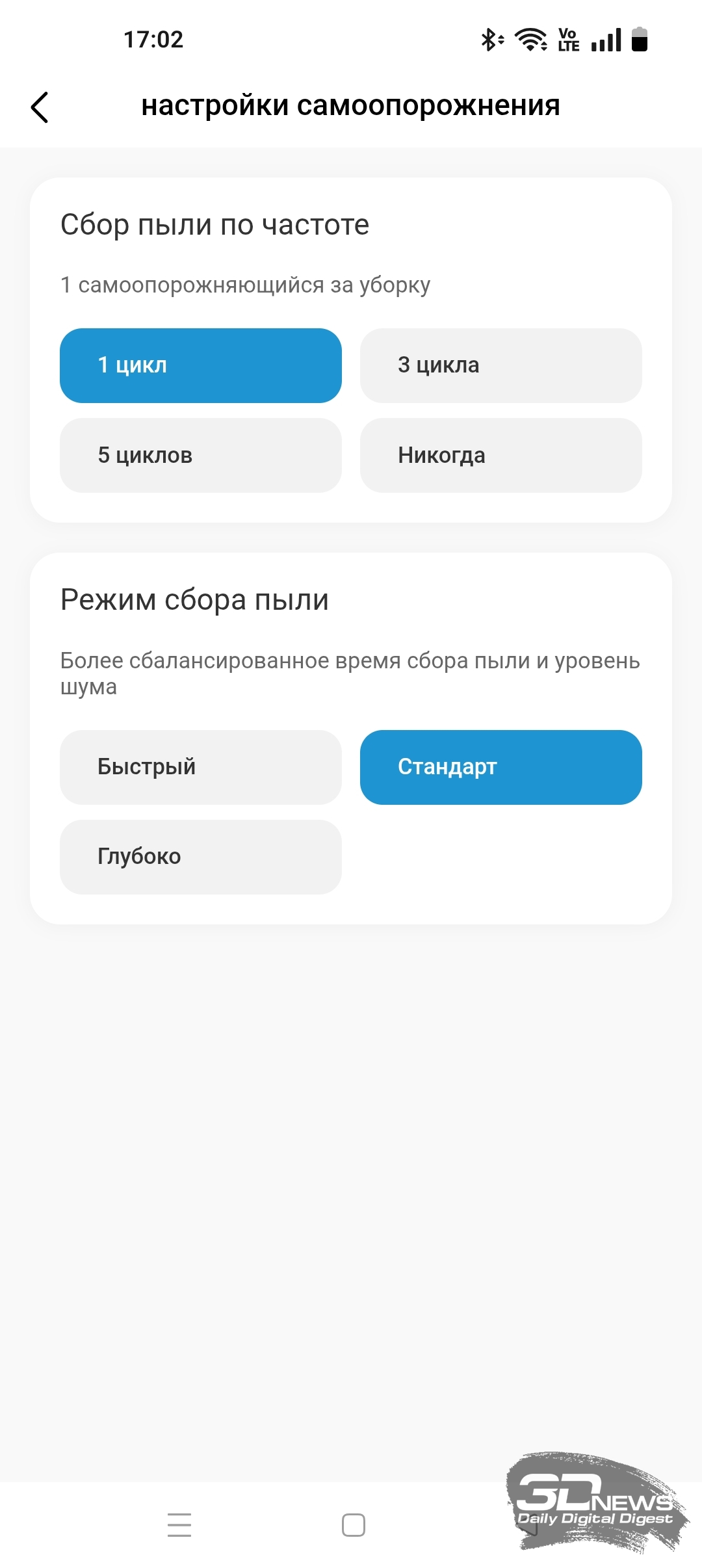Switch dust collection mode to Быстрый
The image size is (702, 1568).
pyautogui.click(x=201, y=767)
